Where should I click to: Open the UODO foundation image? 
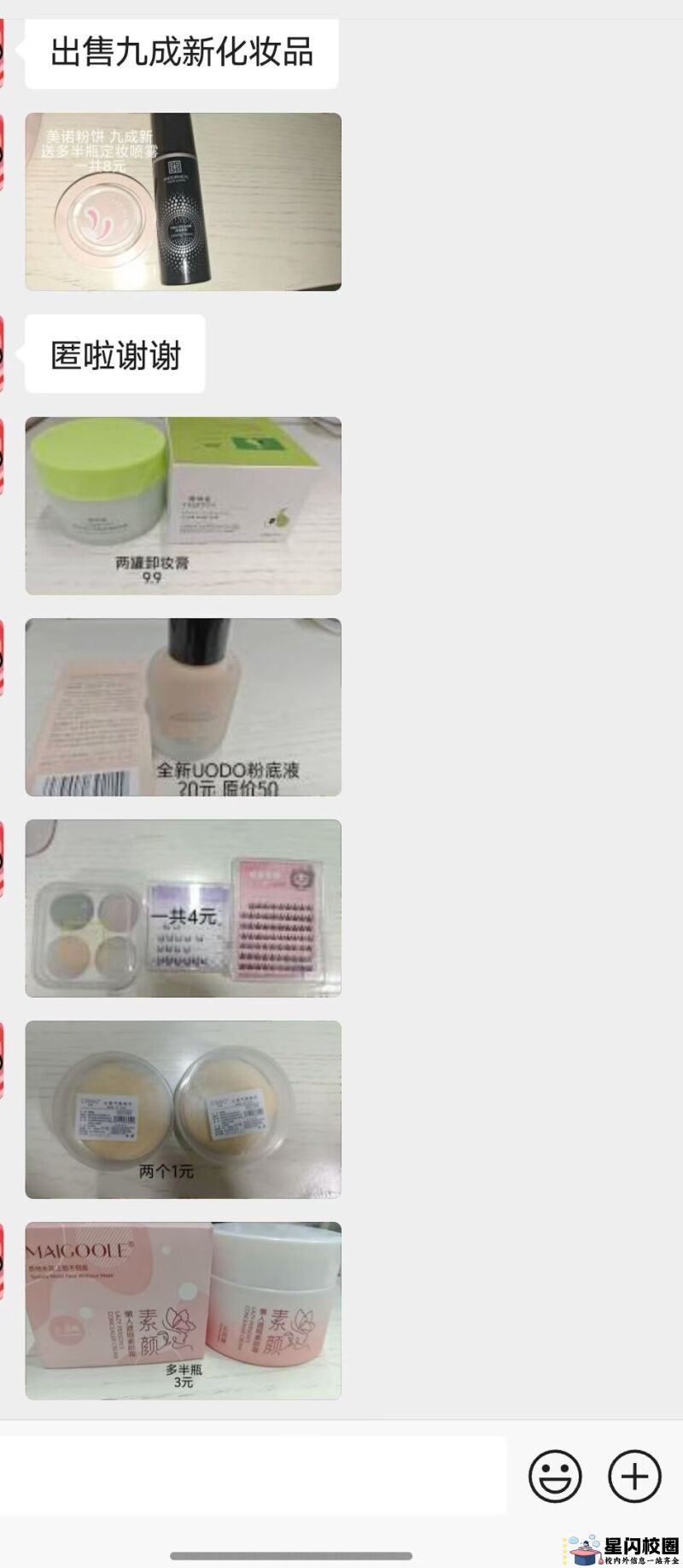pyautogui.click(x=183, y=707)
